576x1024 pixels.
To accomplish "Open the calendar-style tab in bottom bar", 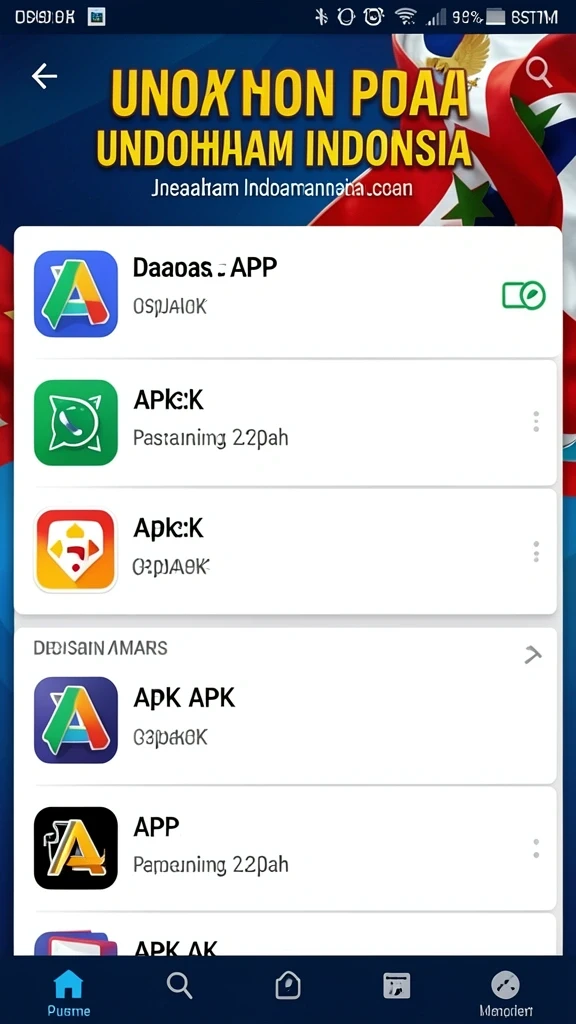I will click(x=396, y=985).
